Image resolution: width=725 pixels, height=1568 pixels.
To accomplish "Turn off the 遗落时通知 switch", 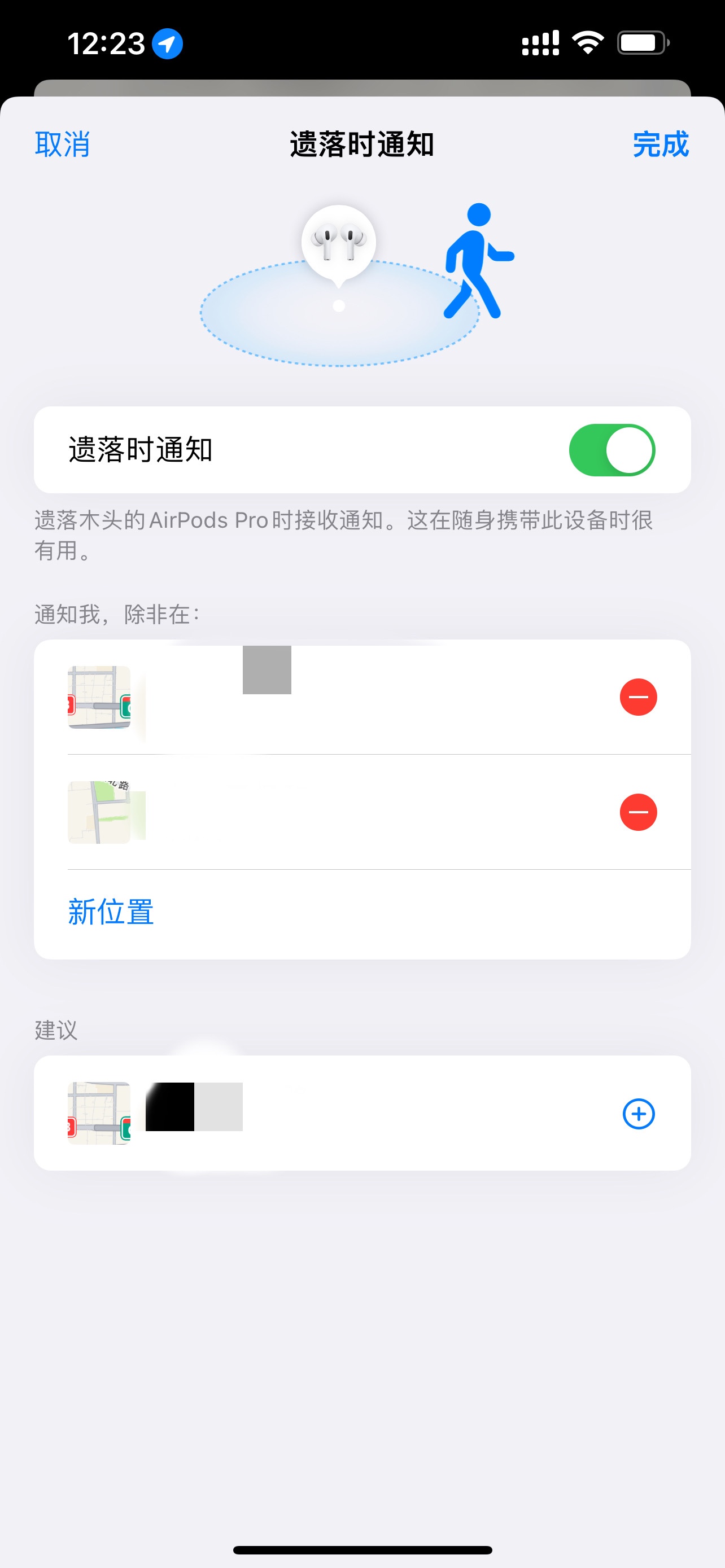I will [611, 450].
